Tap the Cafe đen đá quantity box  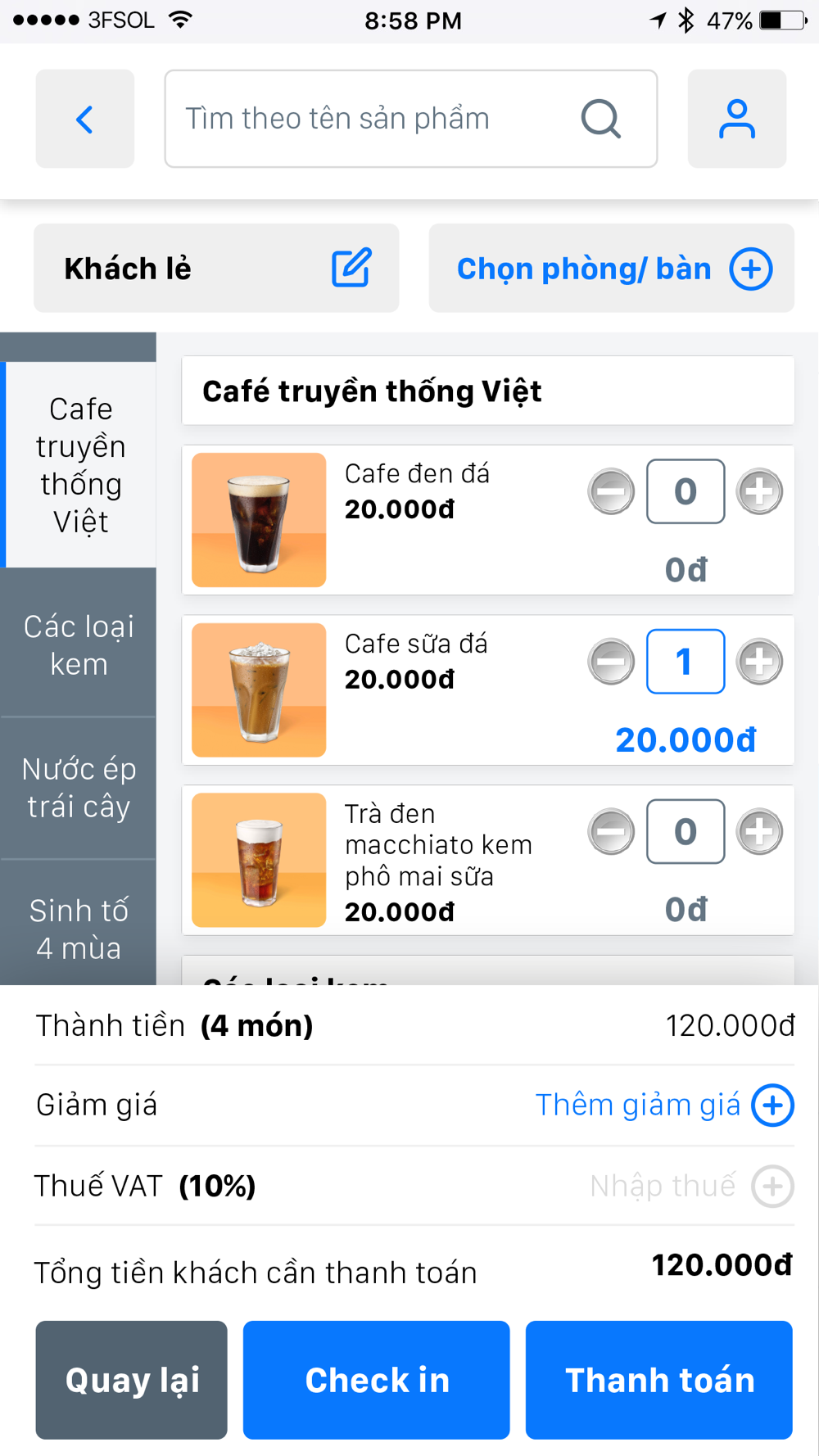(685, 491)
